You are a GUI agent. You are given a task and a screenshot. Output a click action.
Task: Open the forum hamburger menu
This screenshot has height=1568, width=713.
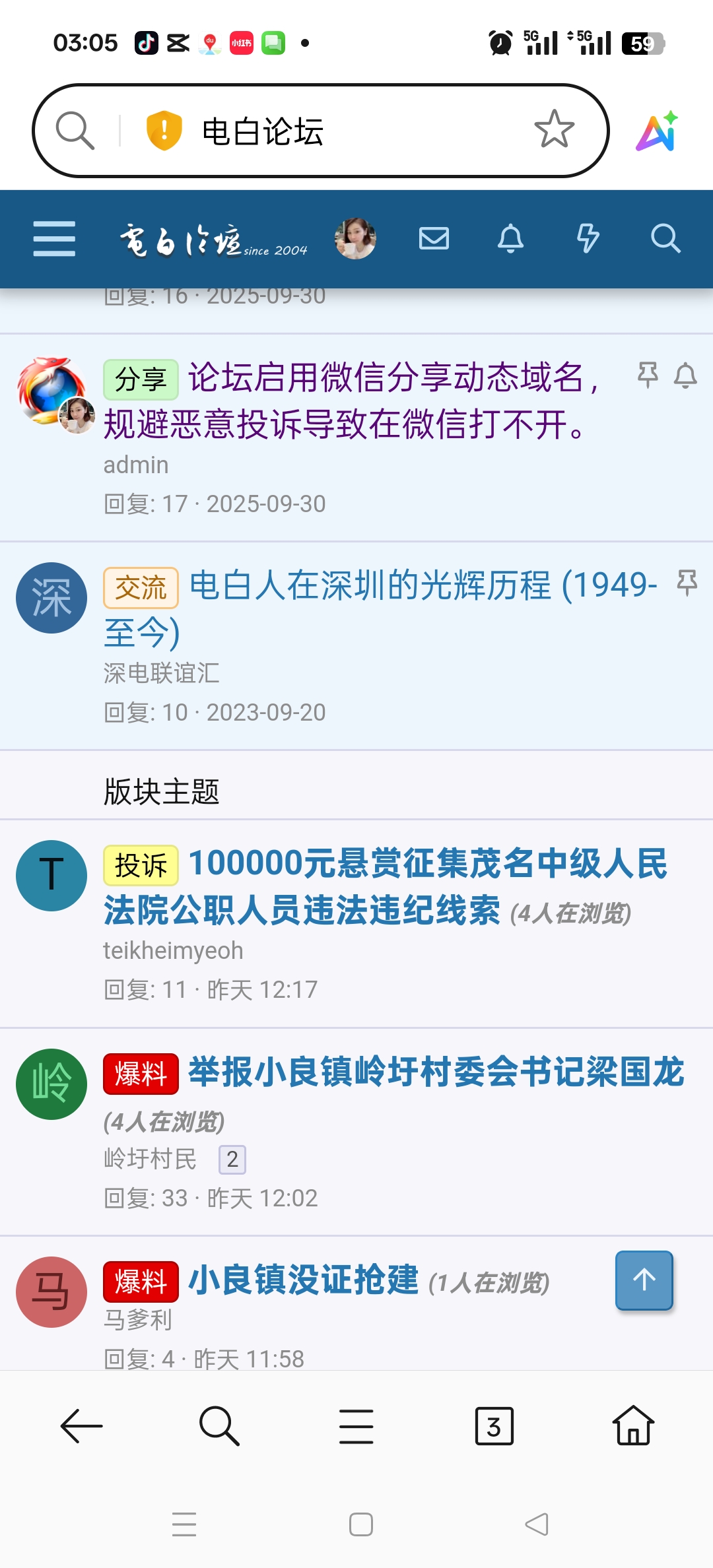click(x=54, y=239)
